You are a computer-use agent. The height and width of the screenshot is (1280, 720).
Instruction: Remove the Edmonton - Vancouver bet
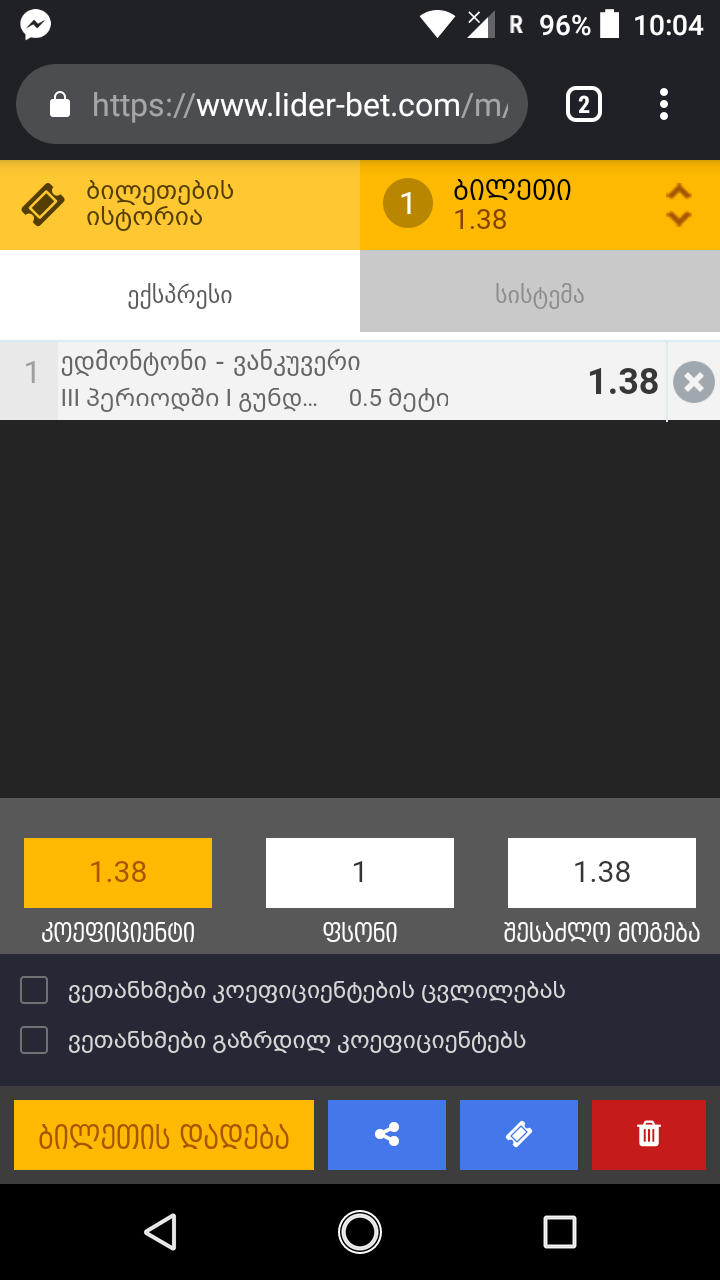[693, 381]
